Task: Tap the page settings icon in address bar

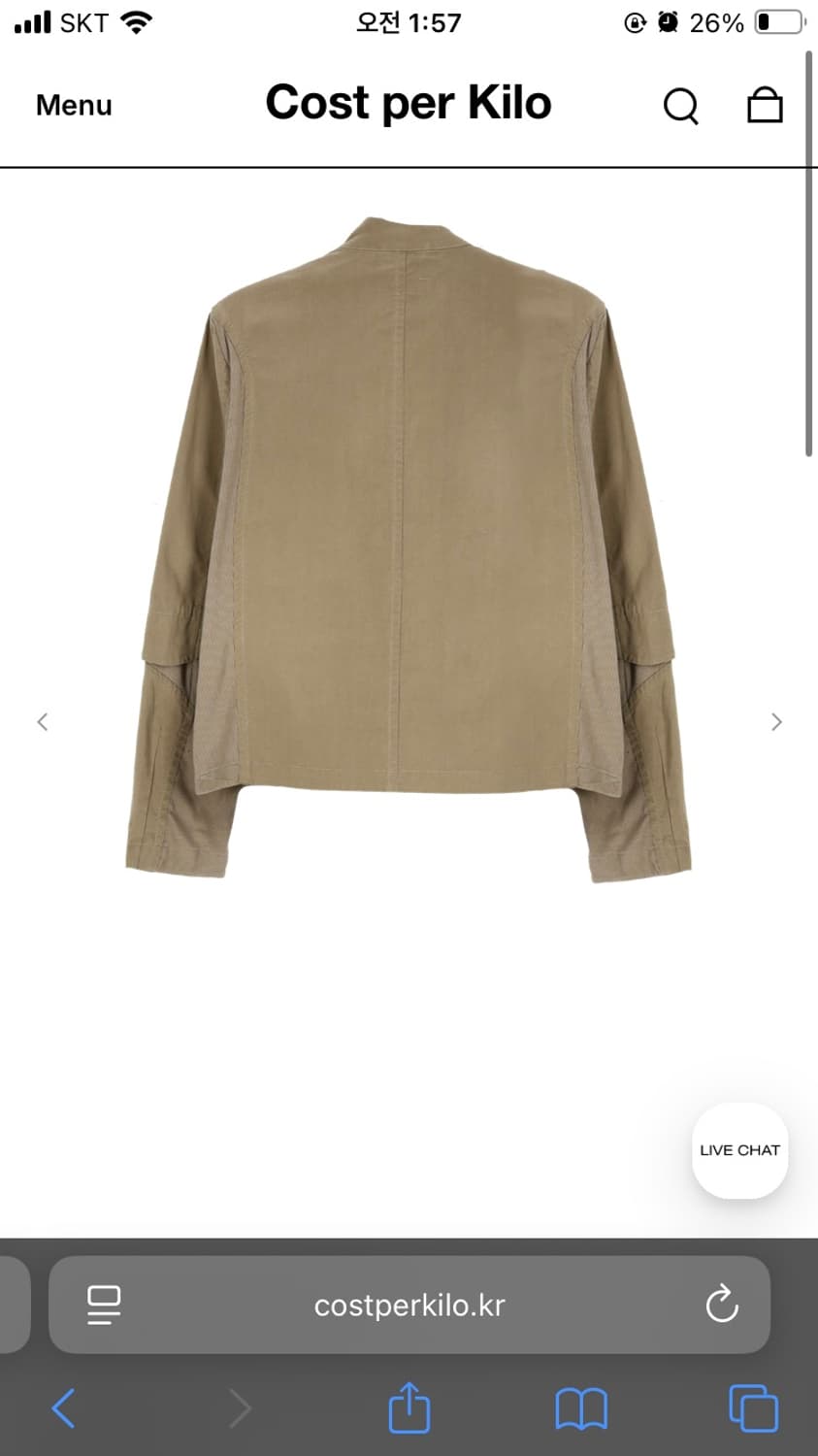Action: [x=104, y=1305]
